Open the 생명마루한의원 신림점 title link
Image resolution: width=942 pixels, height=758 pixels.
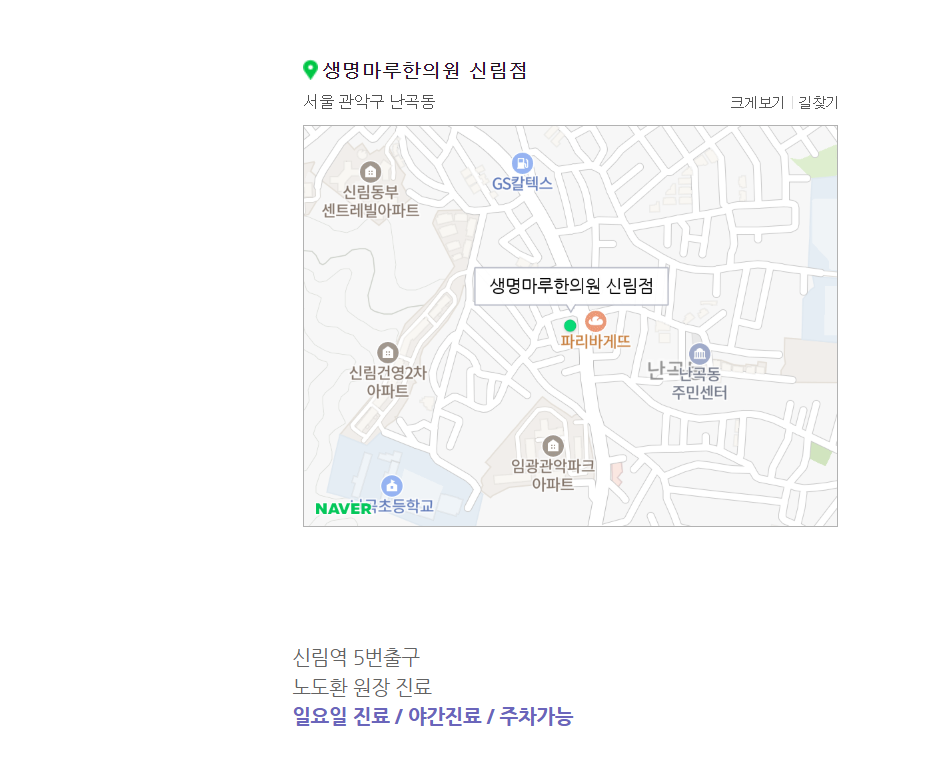pyautogui.click(x=424, y=70)
